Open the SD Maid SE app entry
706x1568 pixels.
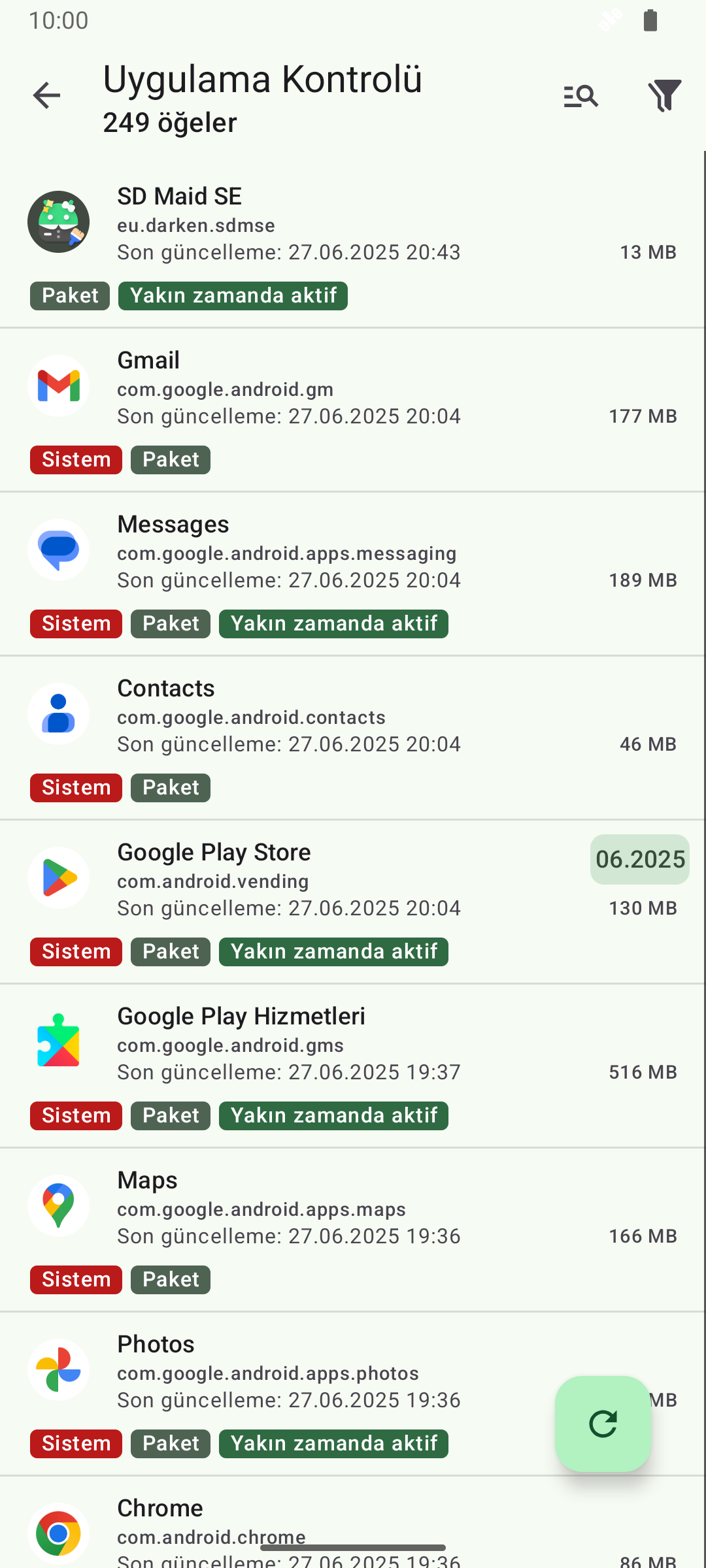352,246
